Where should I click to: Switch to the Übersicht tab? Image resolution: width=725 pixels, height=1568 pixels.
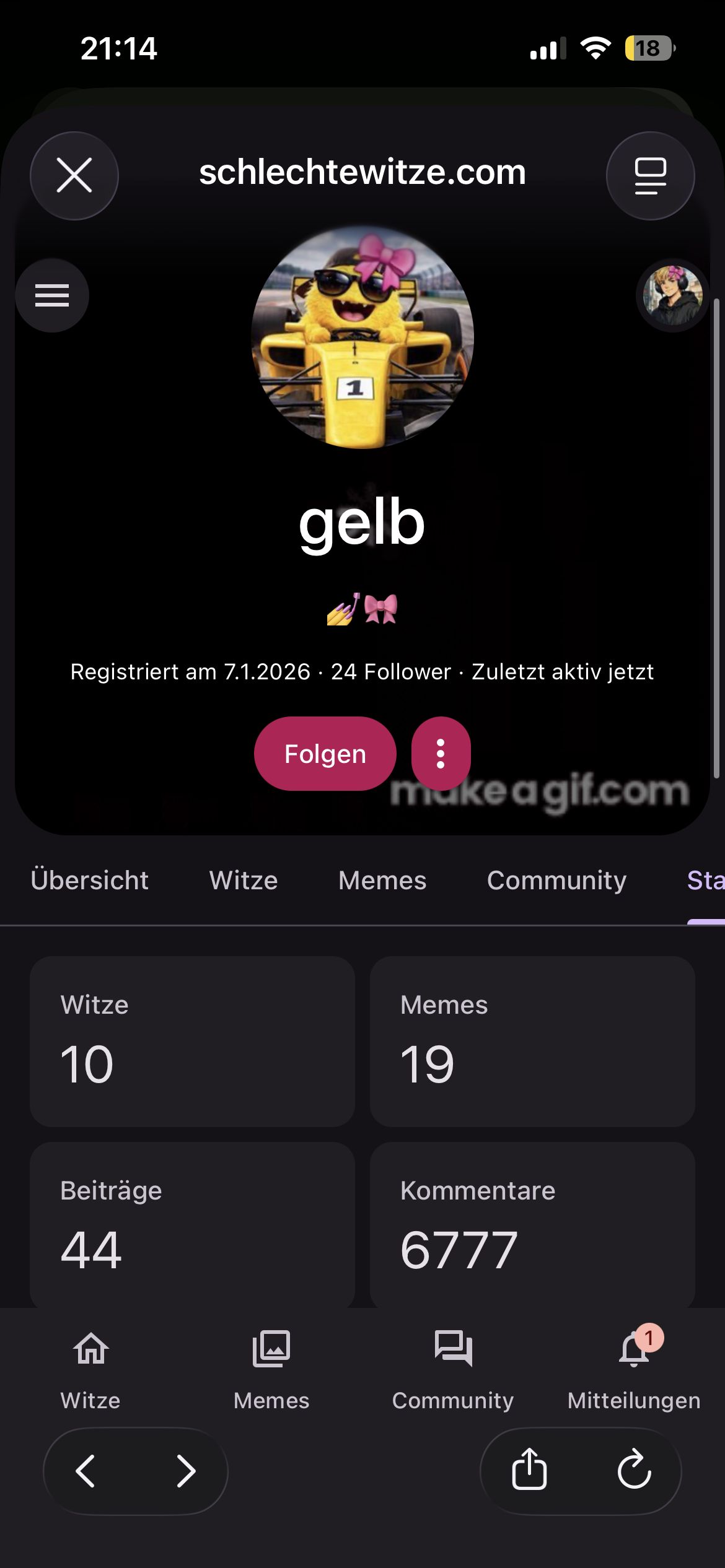point(89,880)
